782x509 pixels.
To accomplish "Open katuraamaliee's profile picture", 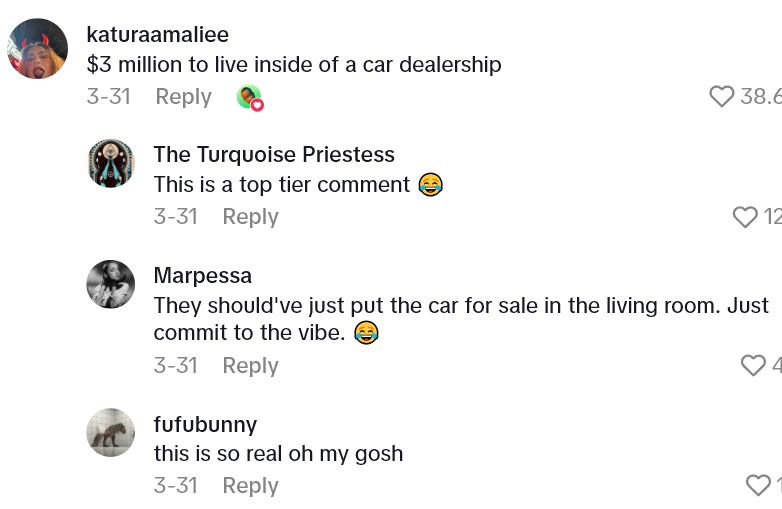I will tap(38, 48).
